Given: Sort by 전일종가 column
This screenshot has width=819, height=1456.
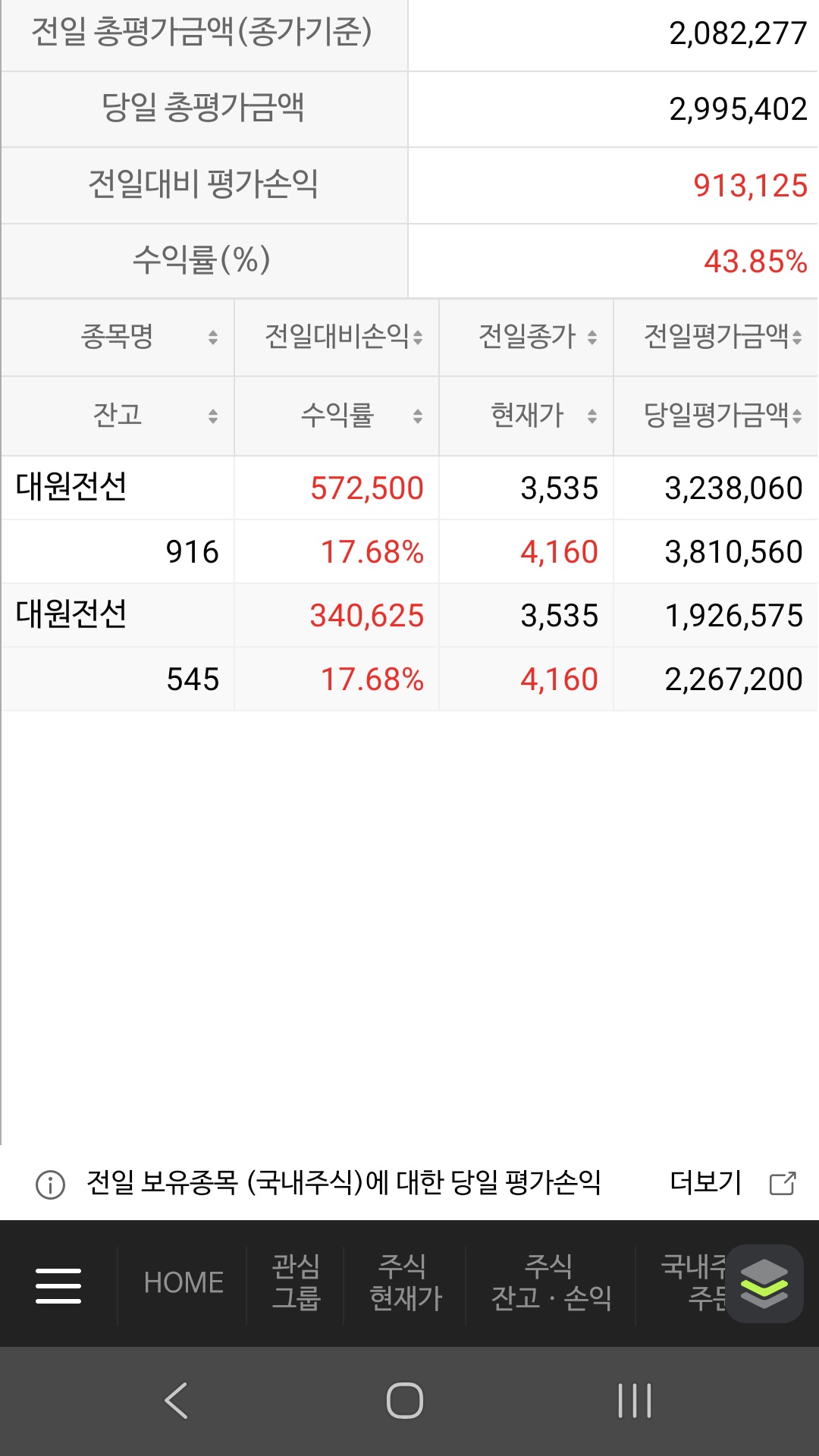Looking at the screenshot, I should coord(527,337).
